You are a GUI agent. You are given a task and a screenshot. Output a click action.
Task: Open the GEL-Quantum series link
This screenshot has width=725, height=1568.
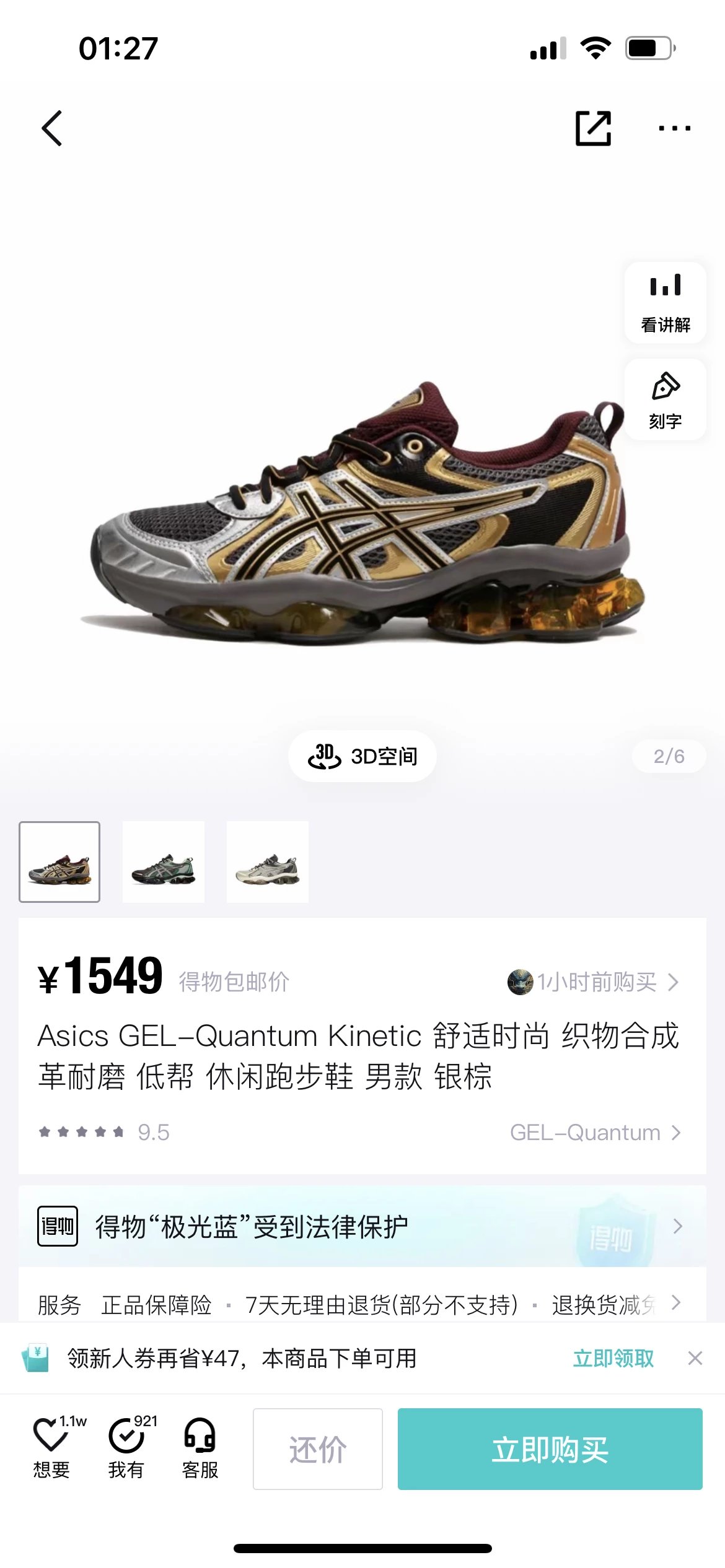click(x=595, y=1133)
